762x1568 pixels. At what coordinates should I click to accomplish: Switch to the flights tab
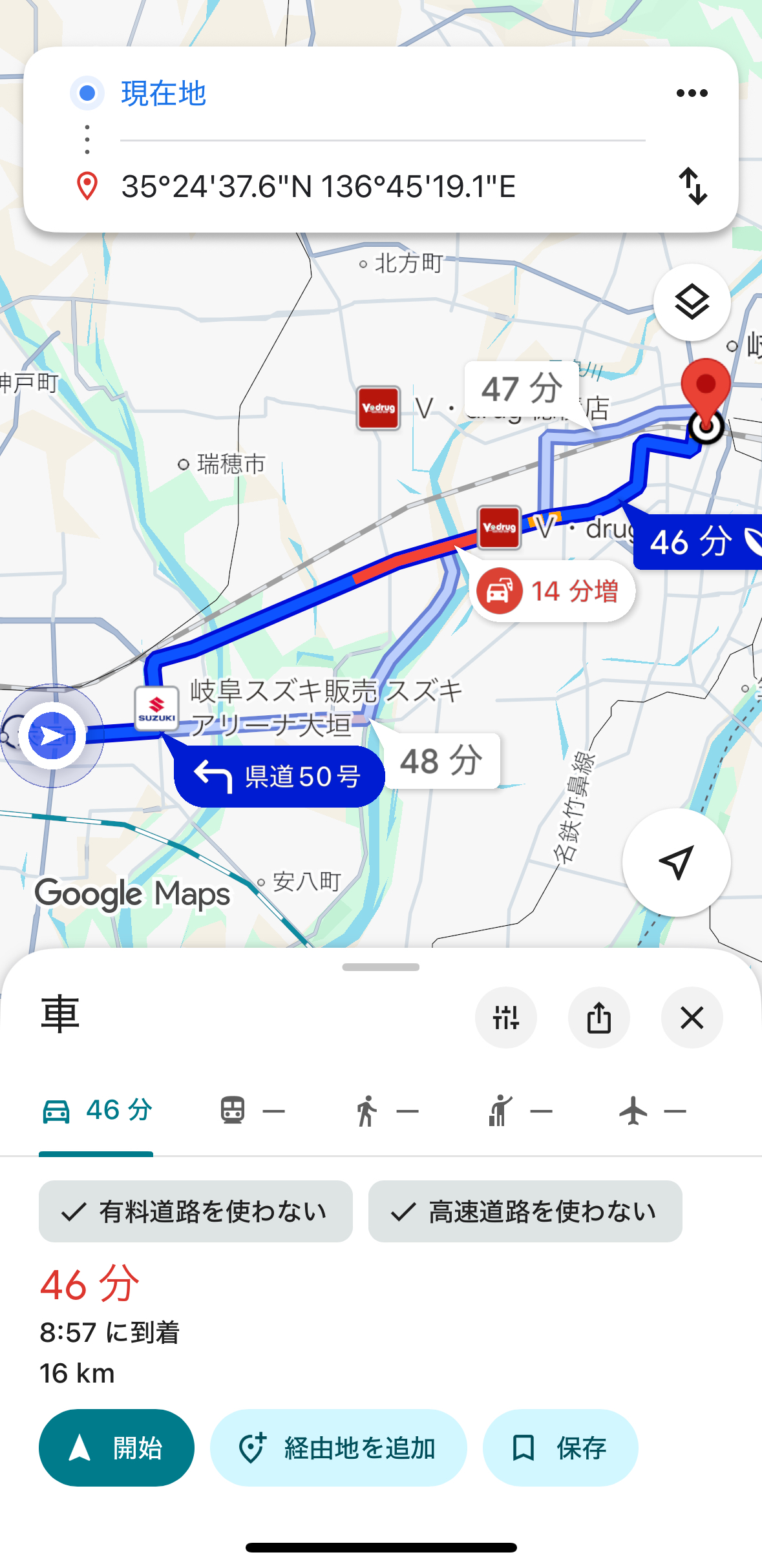point(652,1111)
